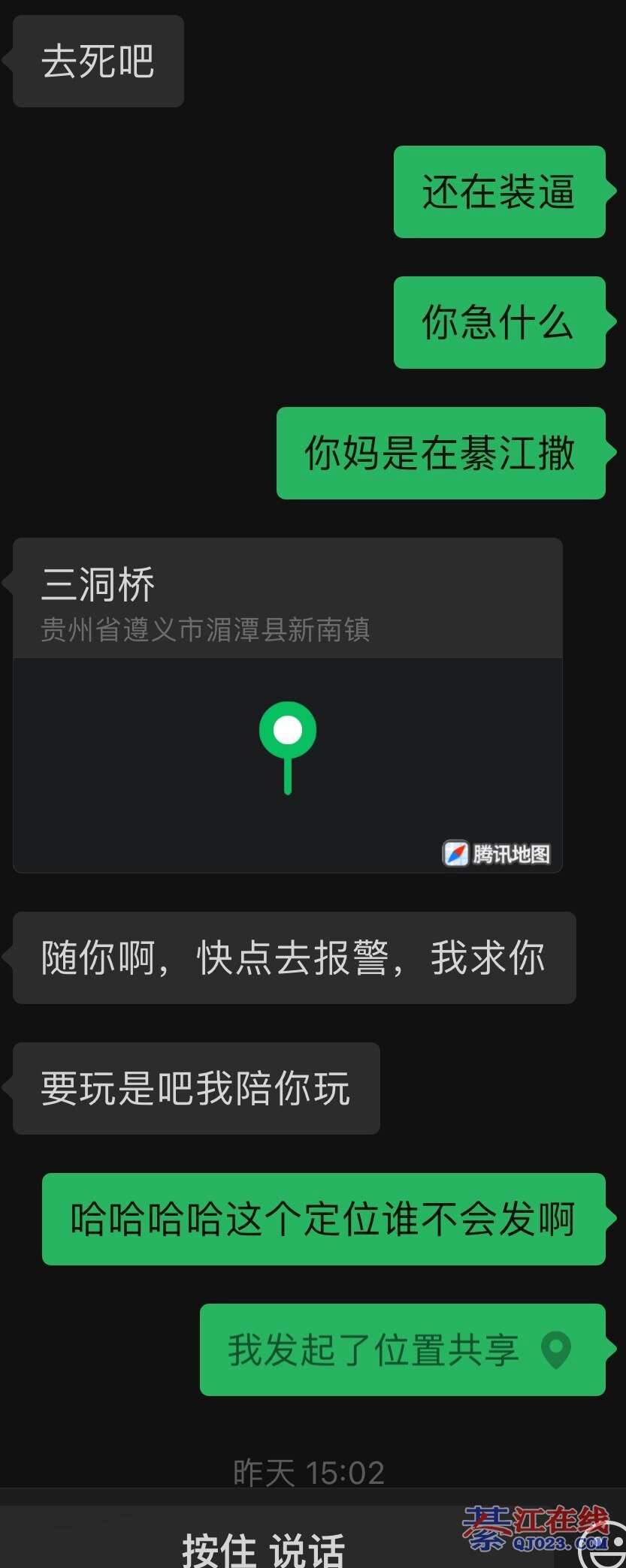Open the 三洞桥 location card
This screenshot has height=1568, width=626.
[287, 704]
